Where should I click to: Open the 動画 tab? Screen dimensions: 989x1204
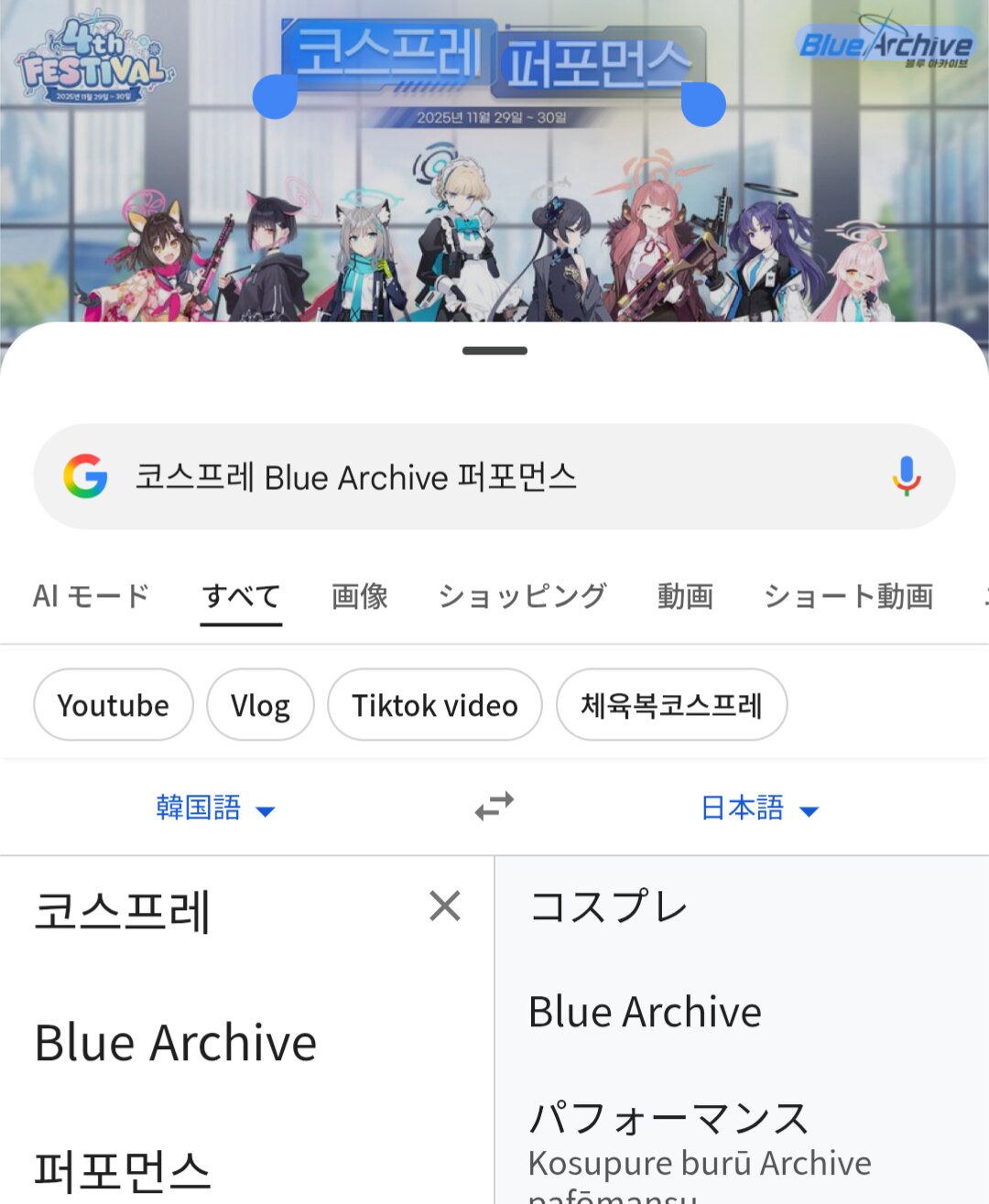[685, 597]
